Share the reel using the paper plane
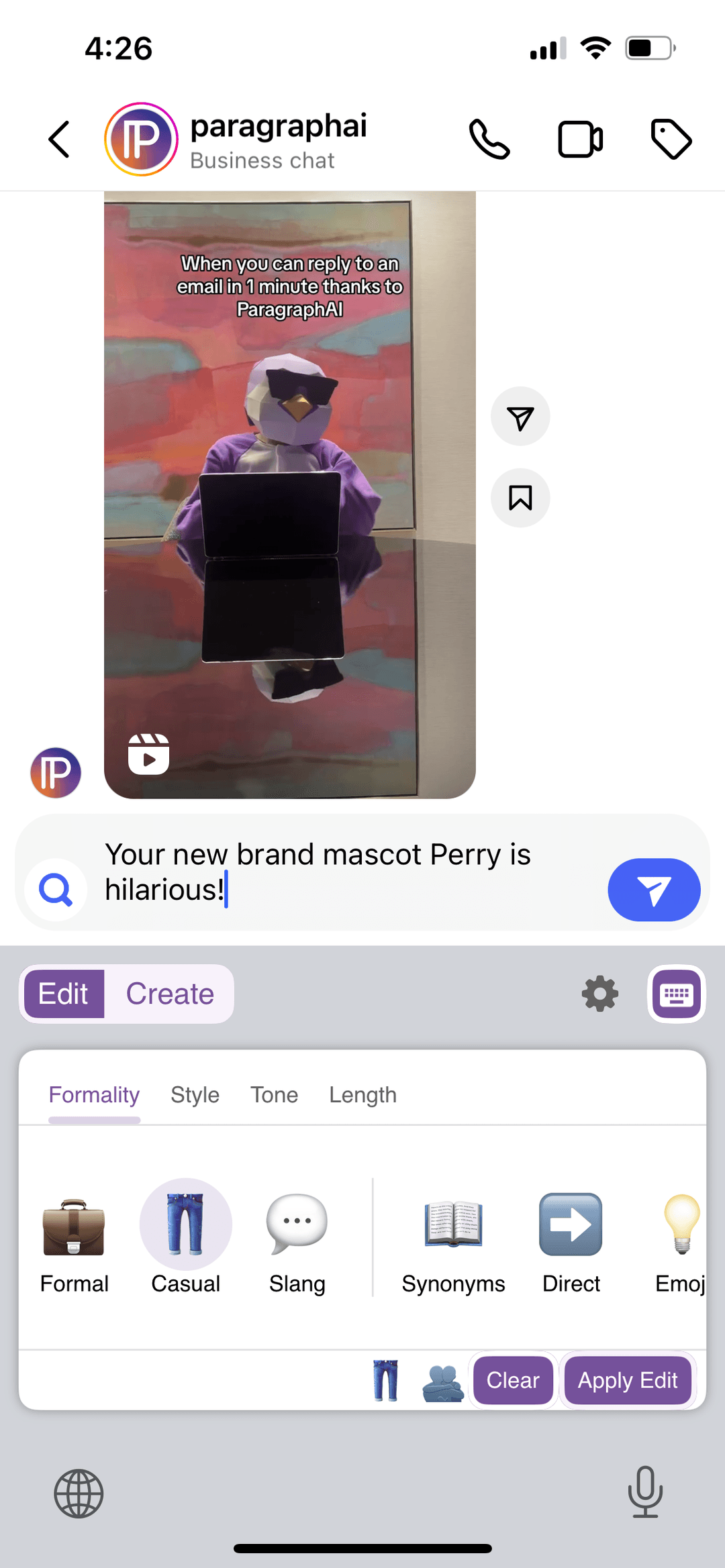This screenshot has width=725, height=1568. 520,416
